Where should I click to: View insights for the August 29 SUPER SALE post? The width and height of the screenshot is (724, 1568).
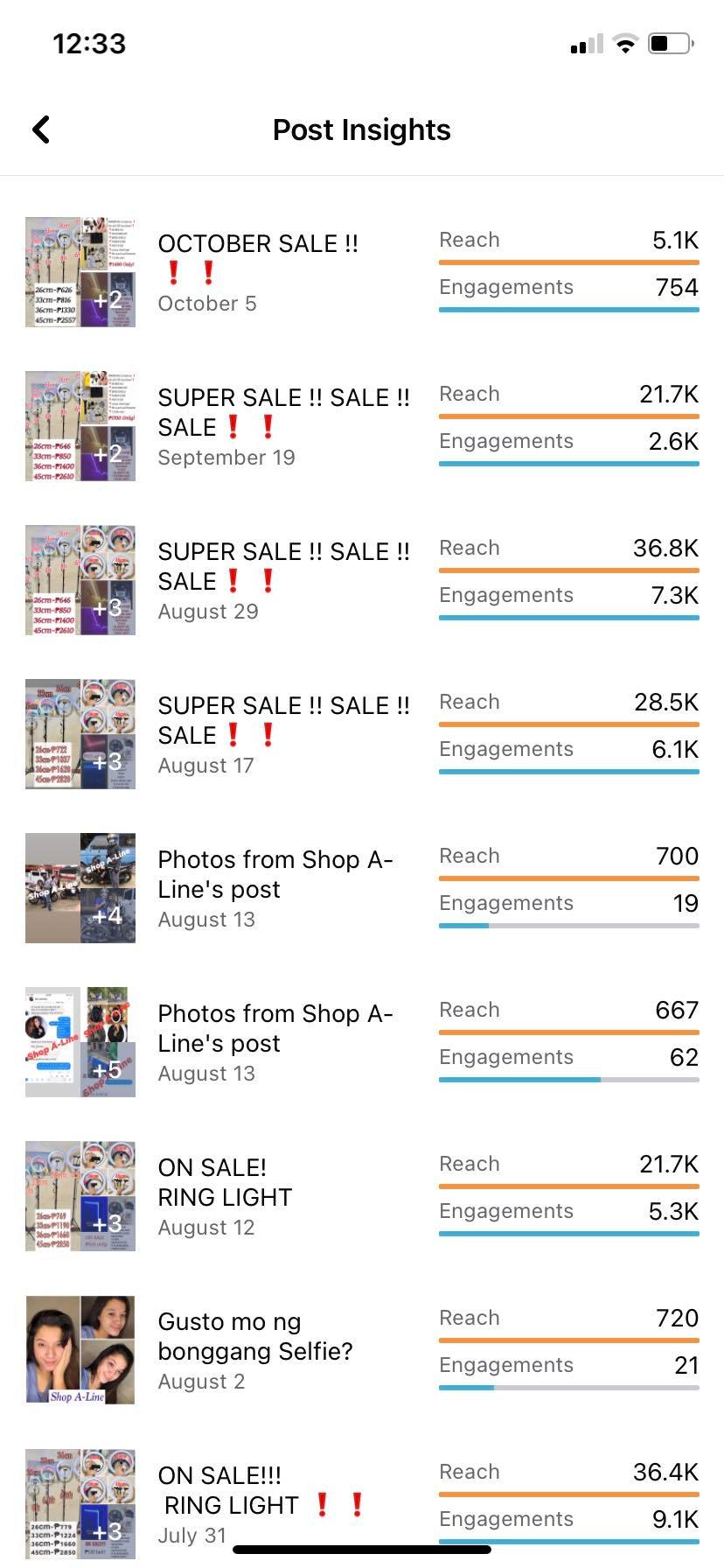point(282,580)
